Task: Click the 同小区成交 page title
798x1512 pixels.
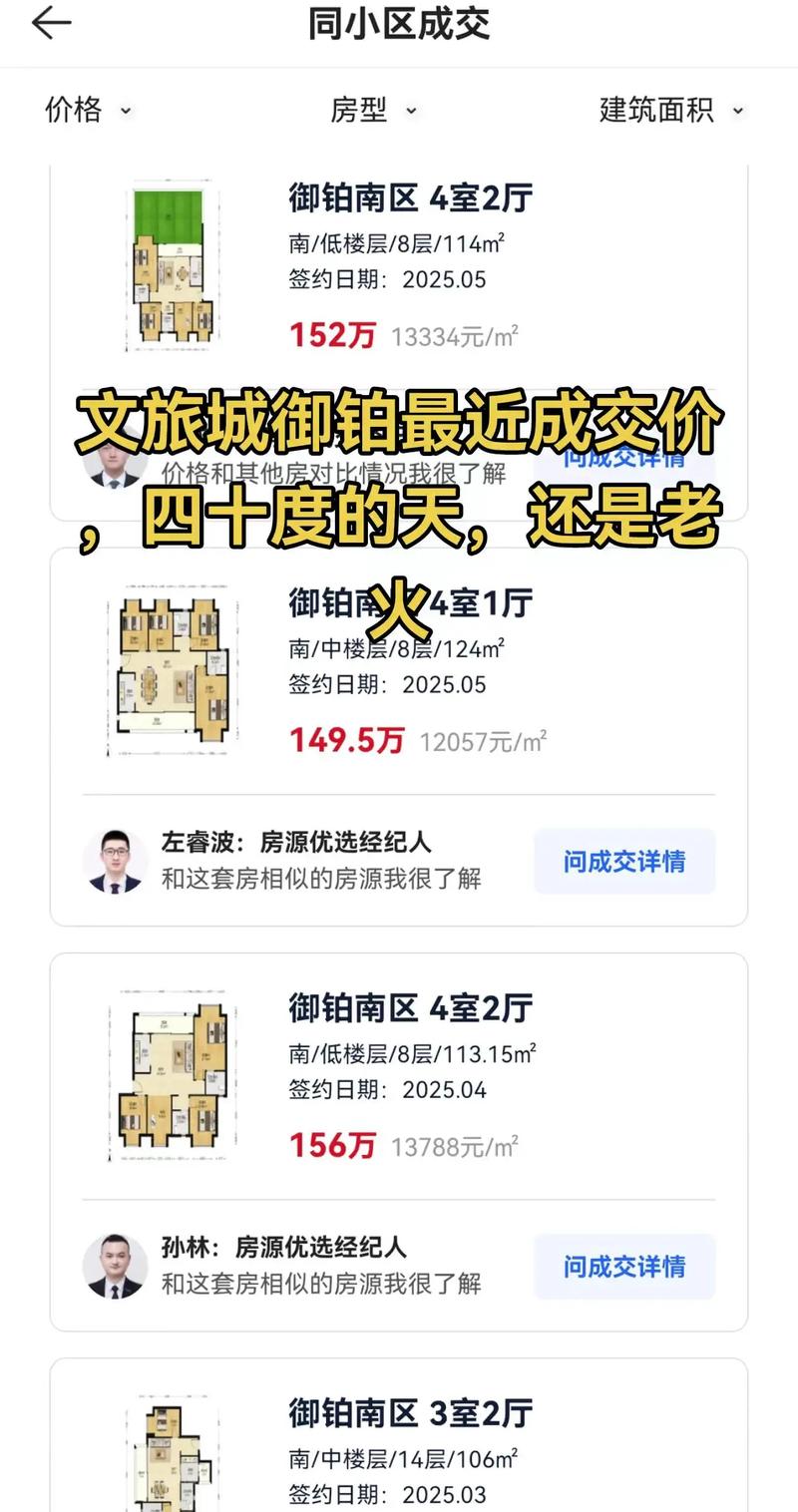Action: coord(398,27)
